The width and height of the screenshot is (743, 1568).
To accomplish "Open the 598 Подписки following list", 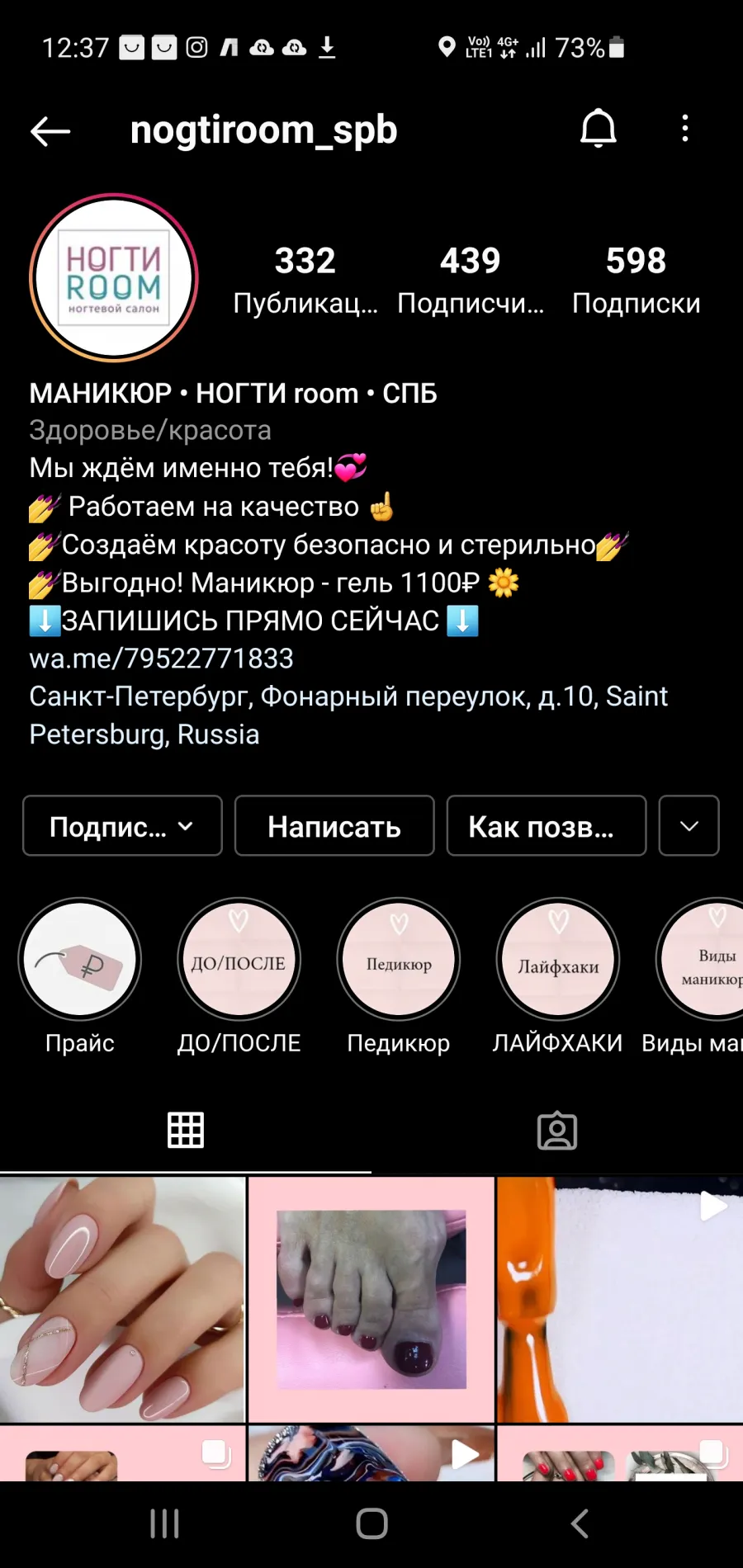I will point(636,281).
